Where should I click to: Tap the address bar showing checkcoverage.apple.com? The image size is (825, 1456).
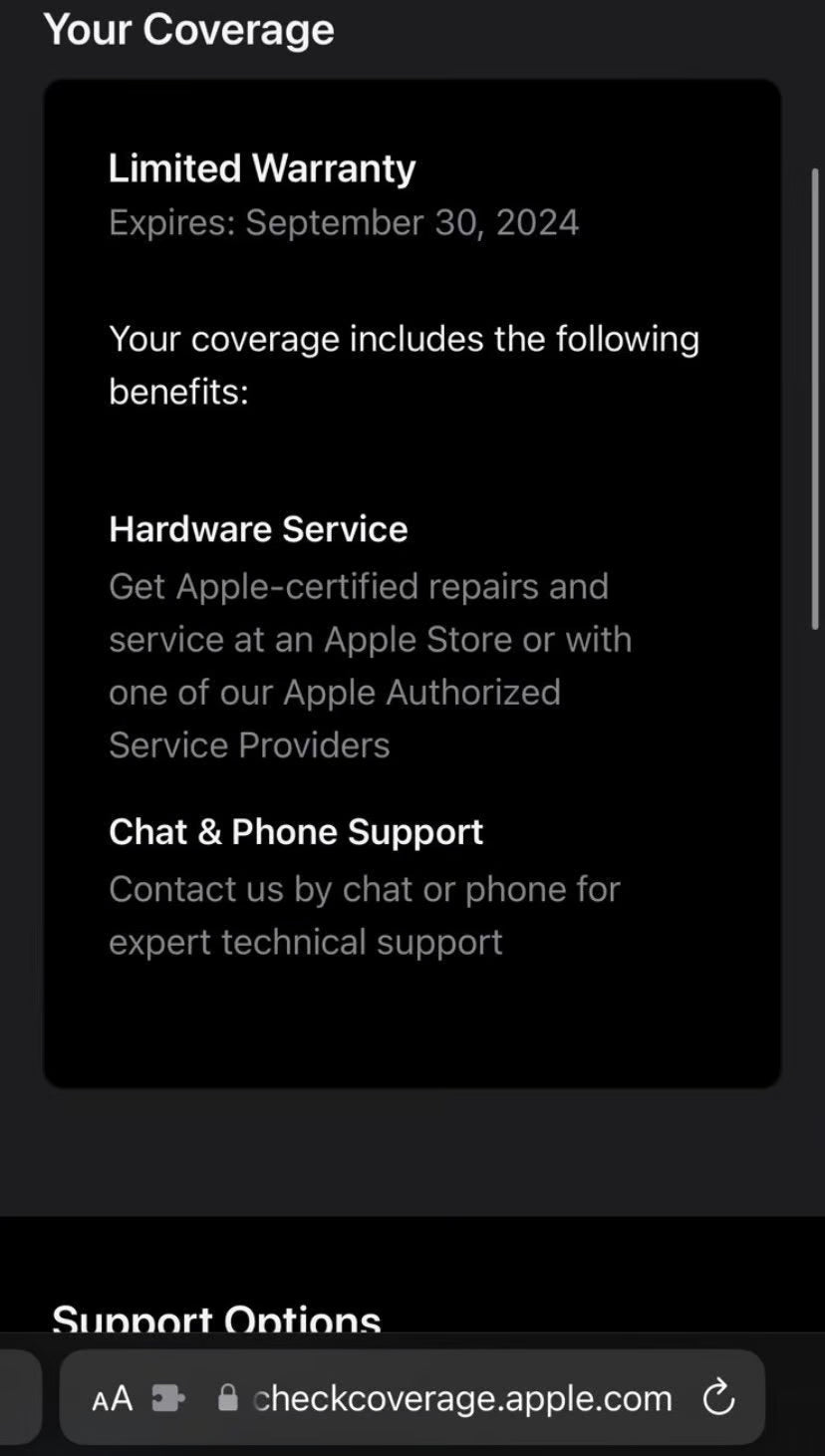click(464, 1398)
